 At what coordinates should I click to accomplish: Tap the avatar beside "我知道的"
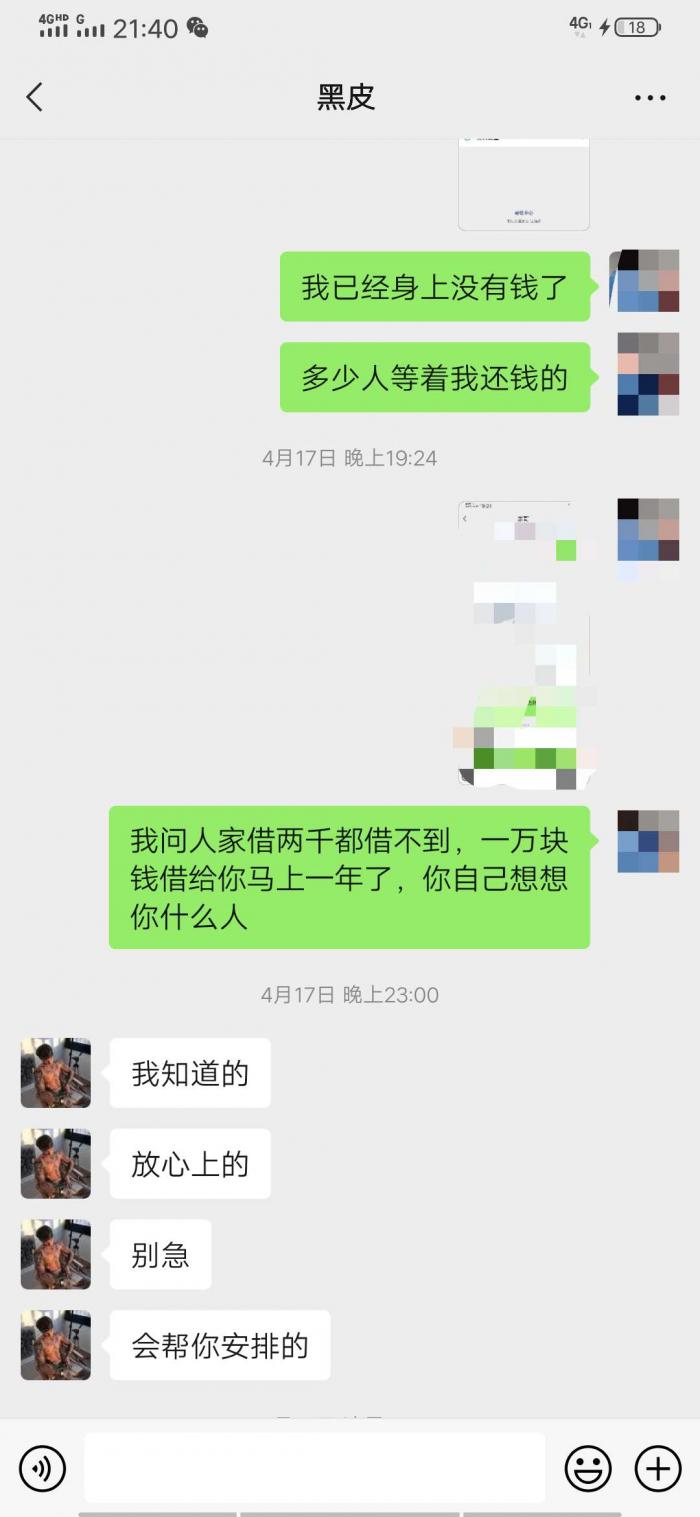tap(56, 1073)
